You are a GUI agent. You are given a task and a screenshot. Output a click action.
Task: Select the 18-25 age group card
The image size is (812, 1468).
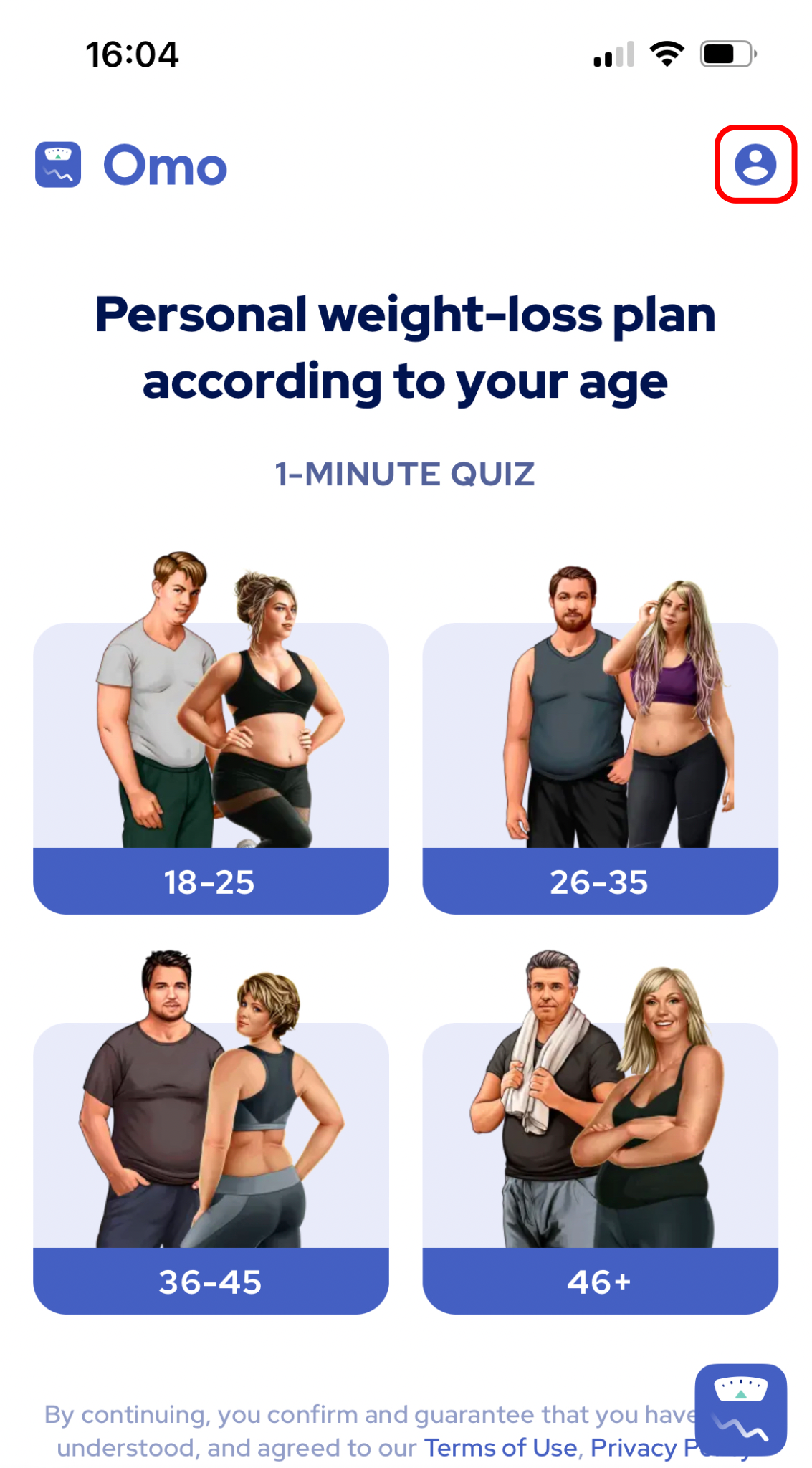pos(211,733)
